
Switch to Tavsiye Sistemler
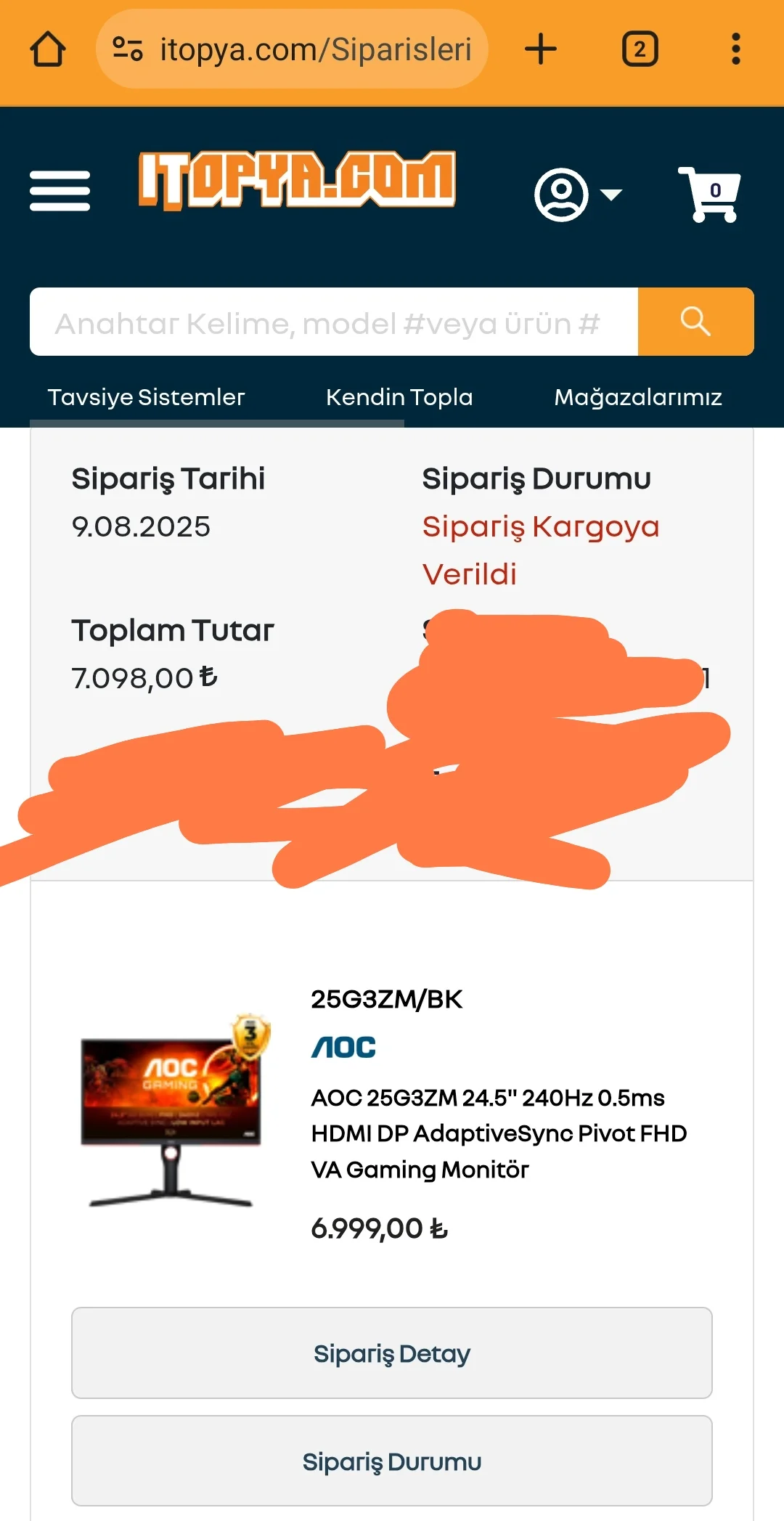(x=146, y=397)
